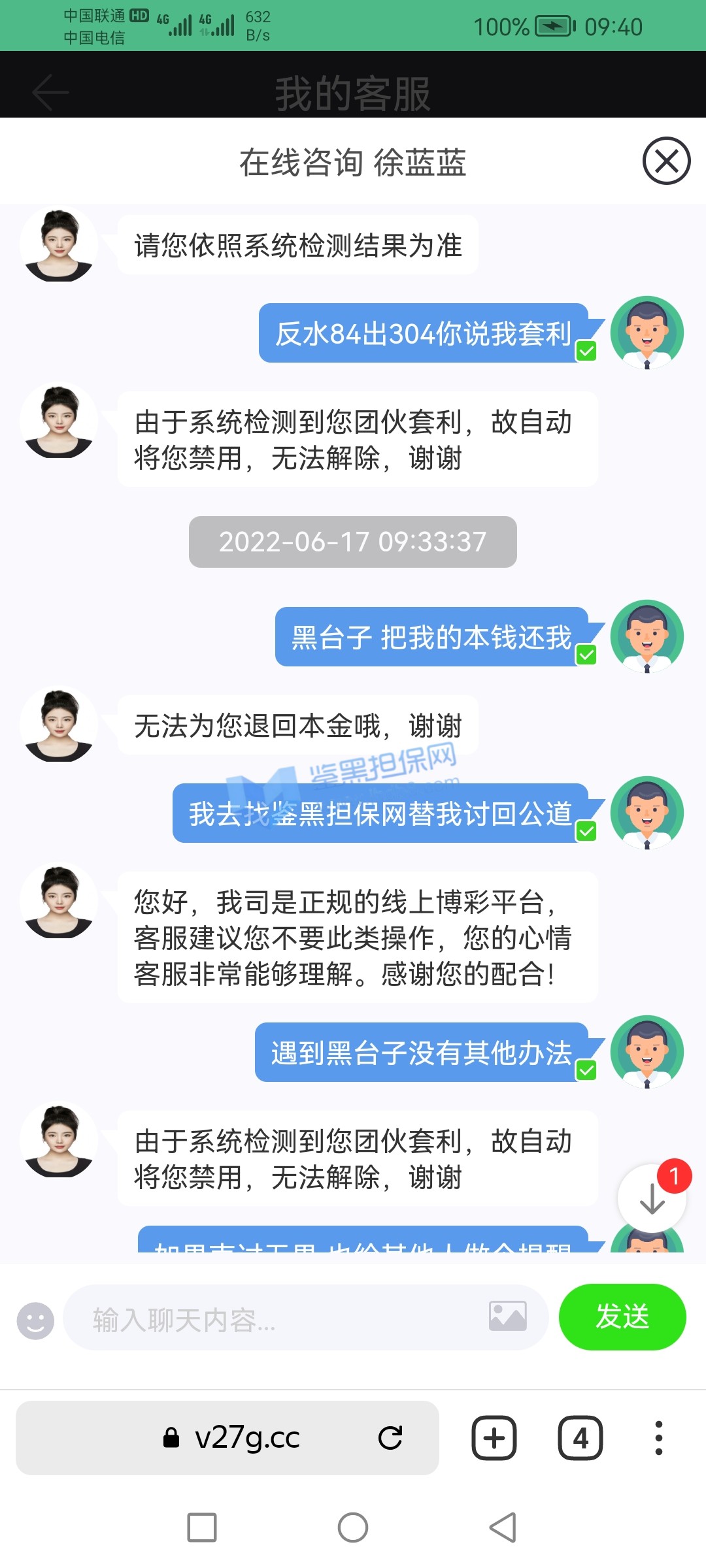View the 4 open browser tabs
The image size is (706, 1568).
[x=580, y=1438]
